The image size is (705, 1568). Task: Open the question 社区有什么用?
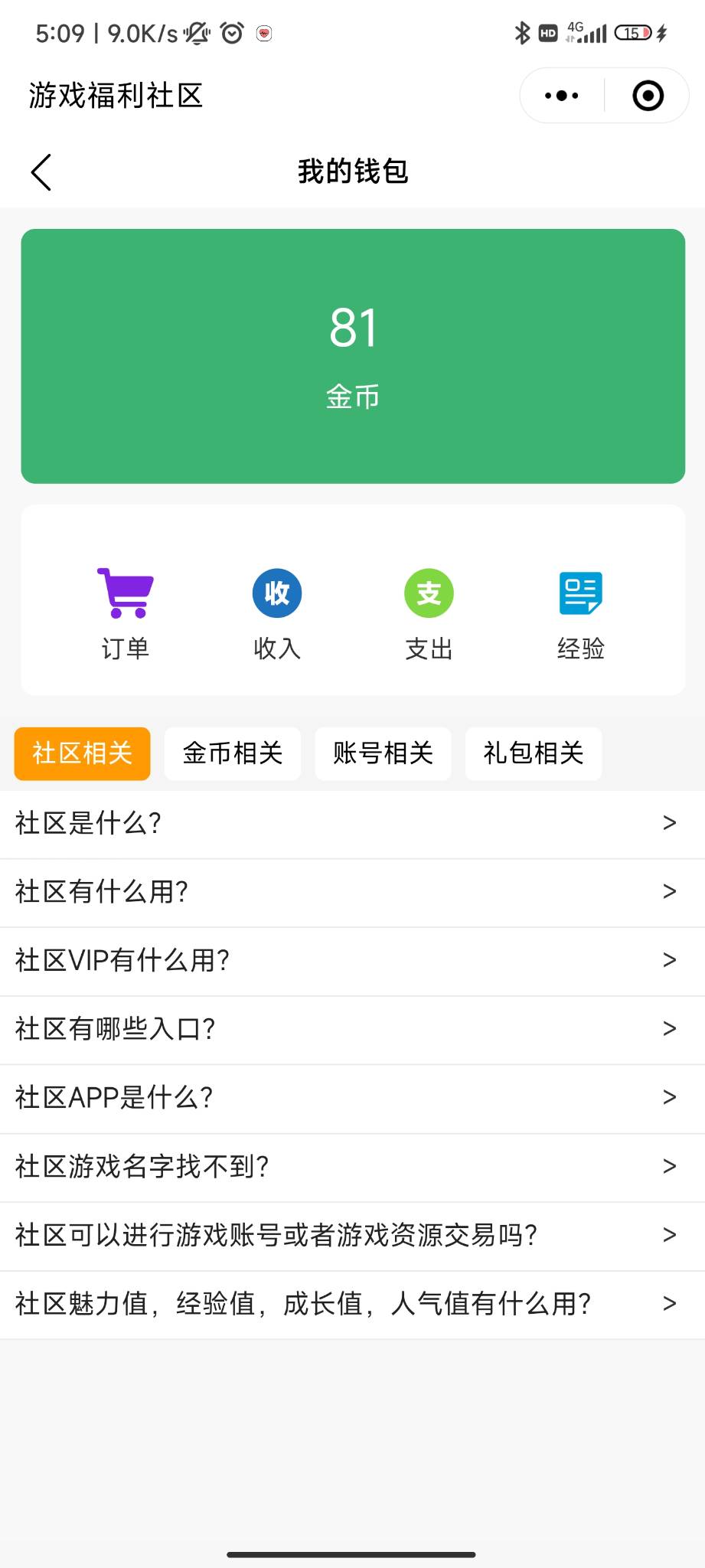352,892
